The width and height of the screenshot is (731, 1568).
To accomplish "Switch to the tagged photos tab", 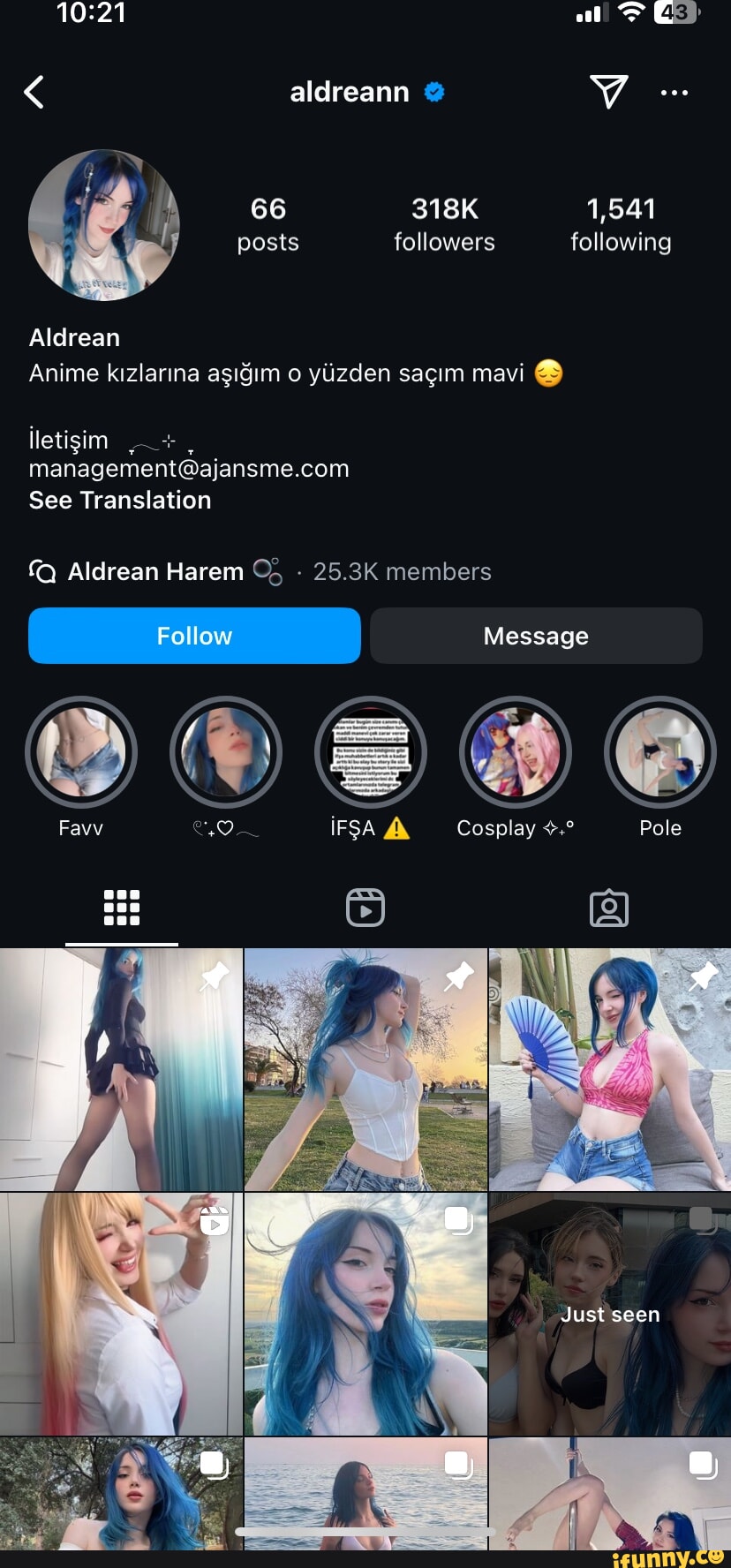I will (609, 908).
